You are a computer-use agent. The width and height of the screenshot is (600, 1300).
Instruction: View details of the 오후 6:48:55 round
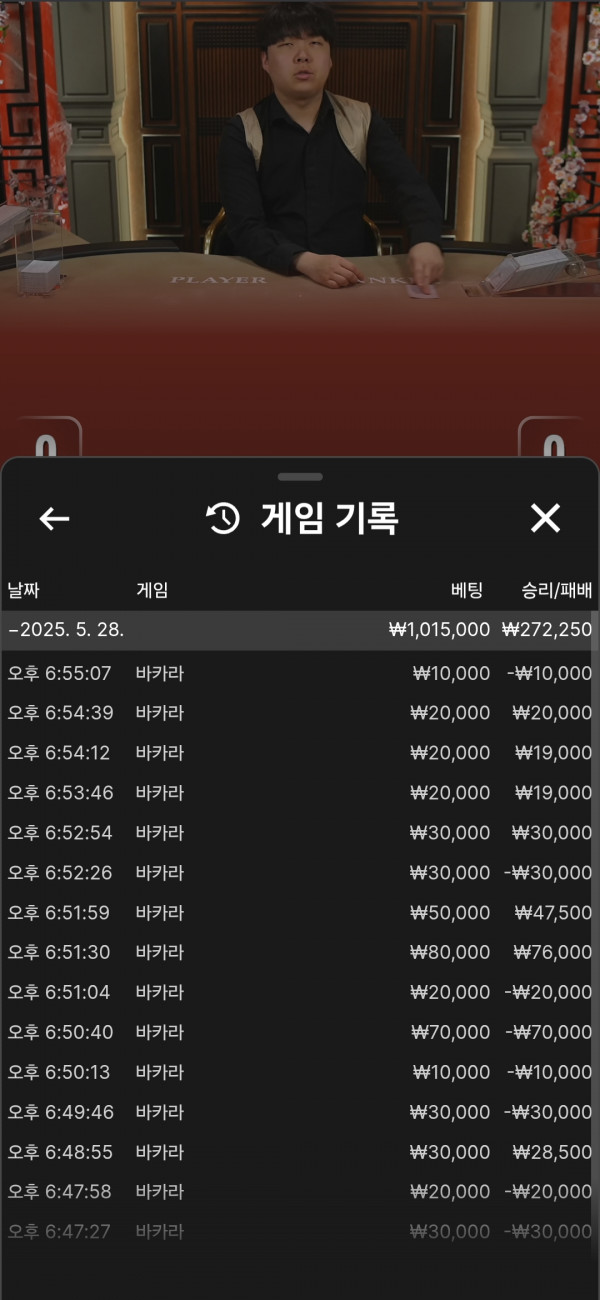coord(298,1152)
